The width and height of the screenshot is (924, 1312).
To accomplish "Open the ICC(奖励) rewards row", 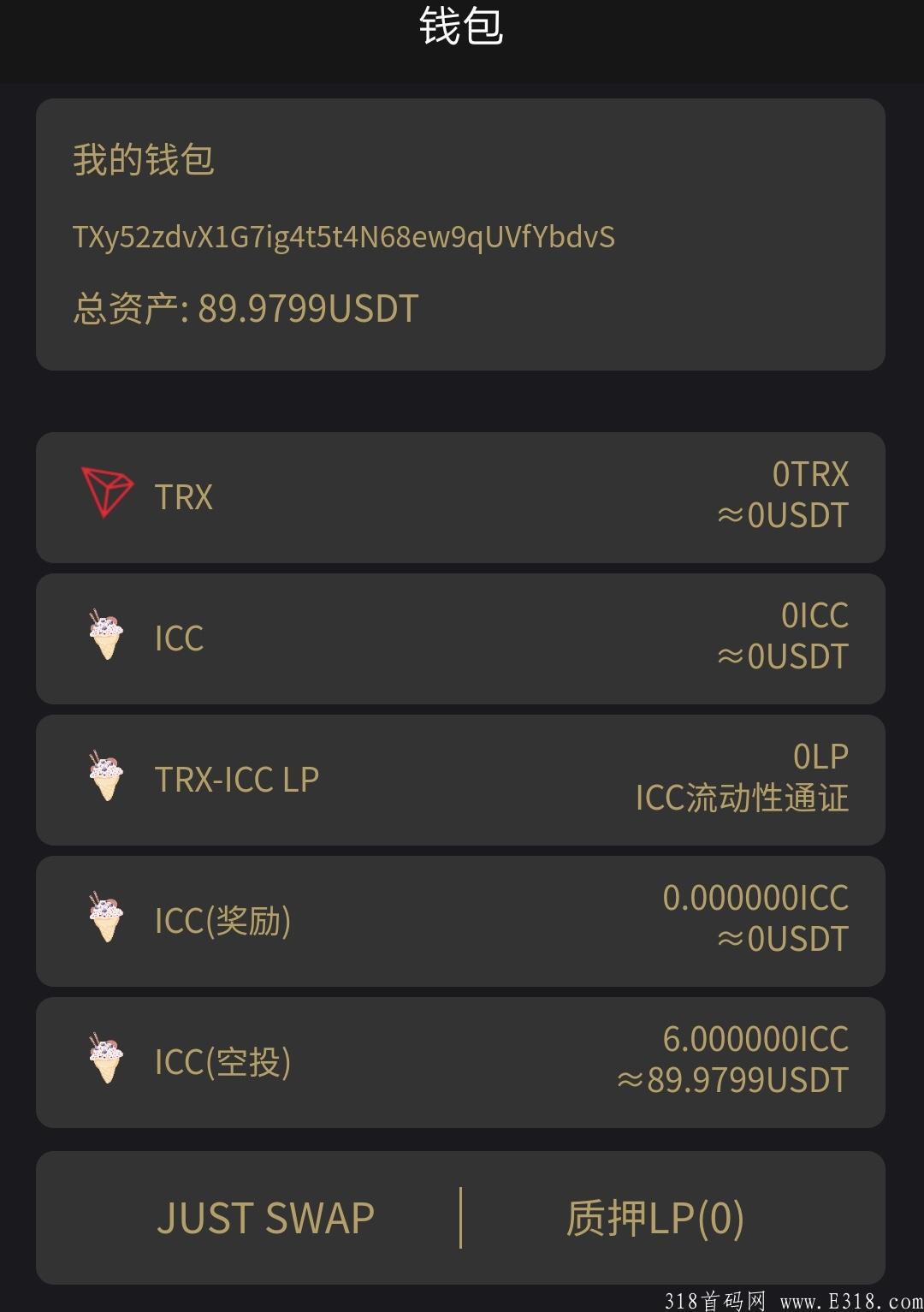I will point(460,921).
